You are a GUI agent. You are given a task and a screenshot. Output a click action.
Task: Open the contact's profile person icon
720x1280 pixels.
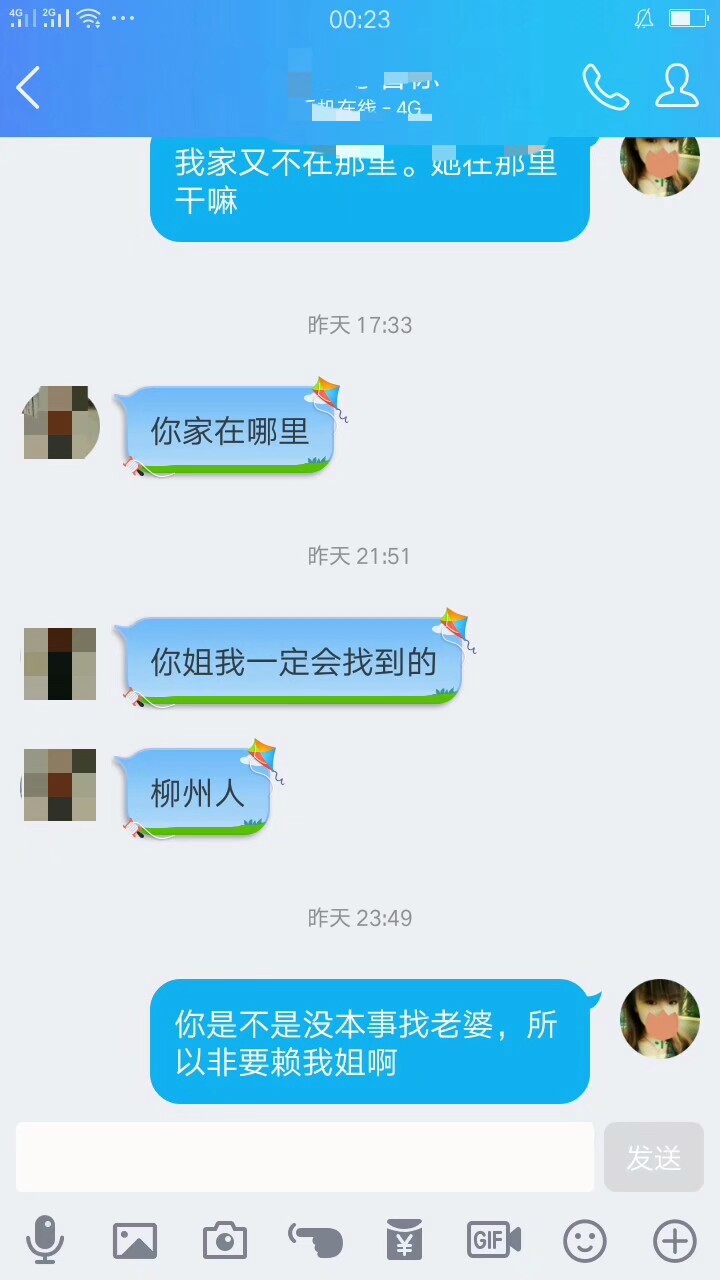coord(678,88)
